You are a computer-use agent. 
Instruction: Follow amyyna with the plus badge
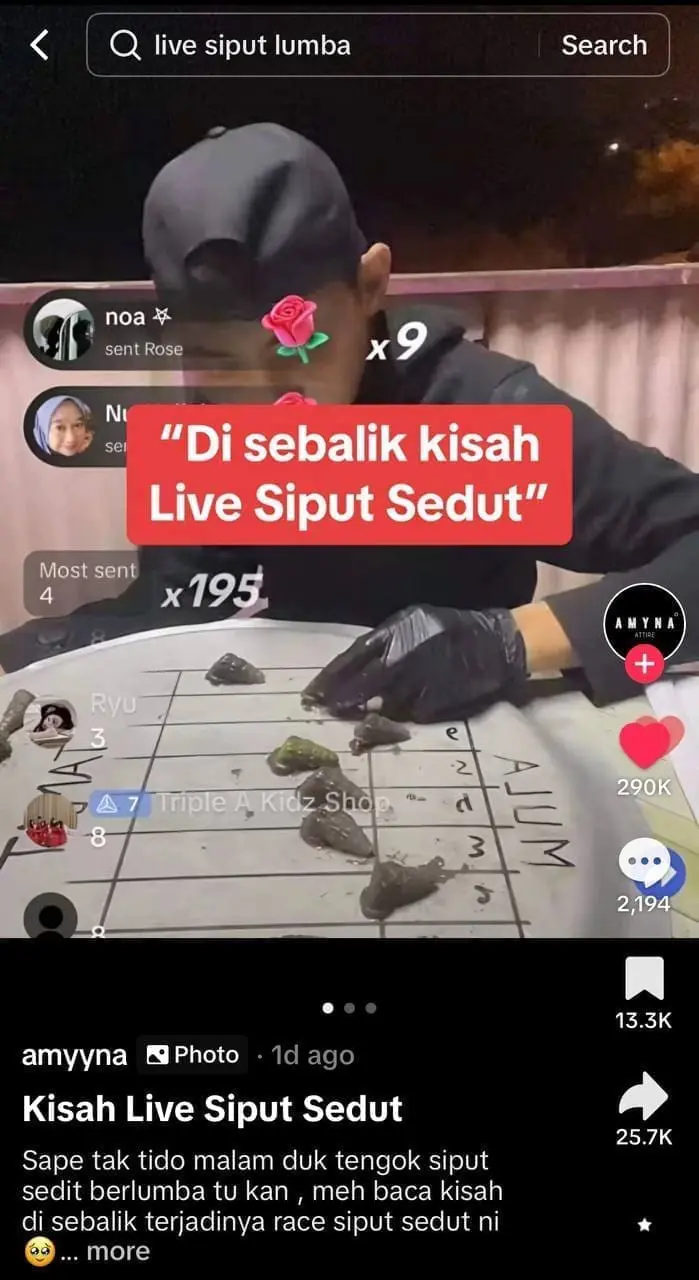[x=645, y=664]
